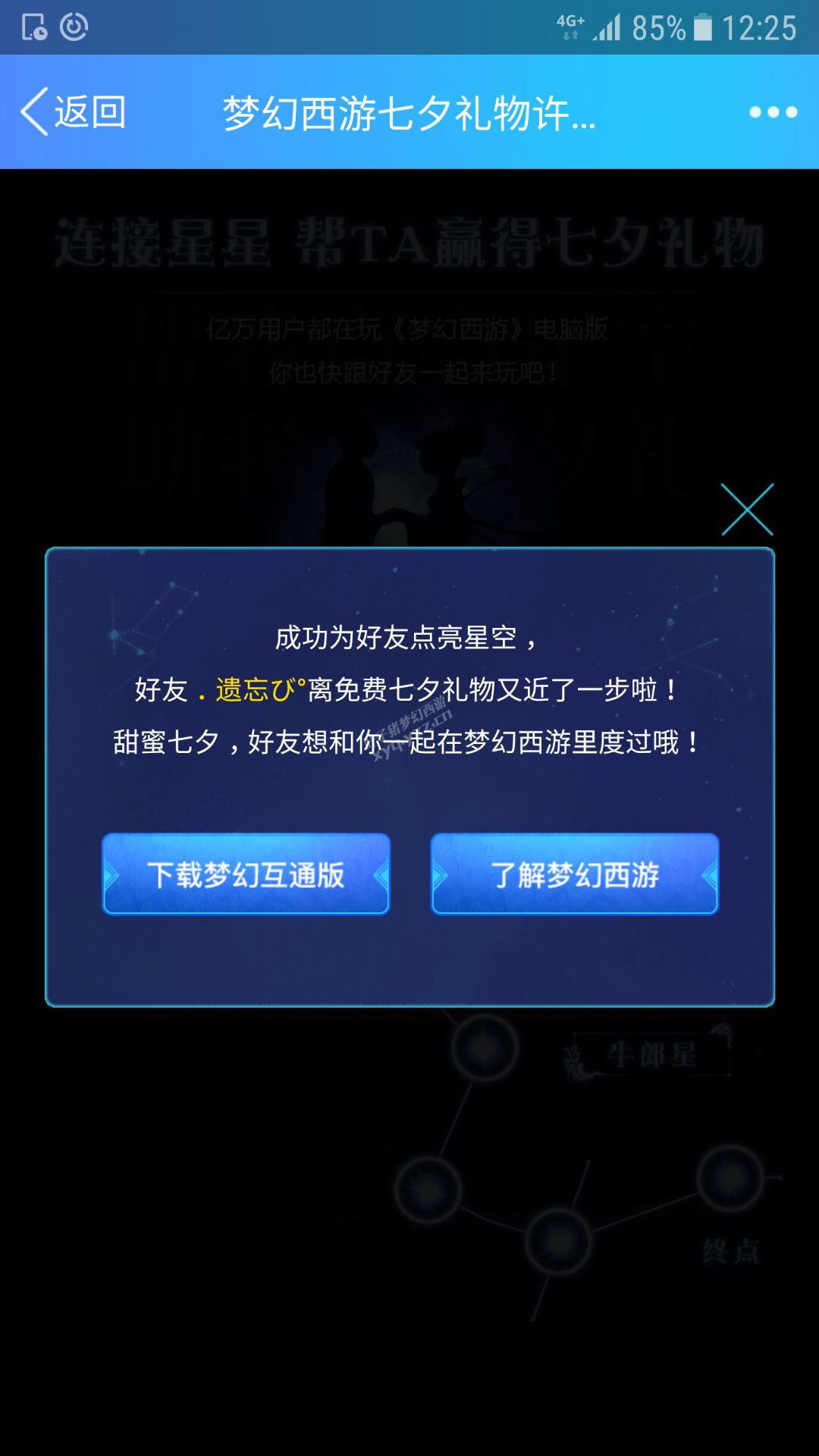The width and height of the screenshot is (819, 1456).
Task: Tap 下载梦幻互通版 button
Action: (246, 874)
